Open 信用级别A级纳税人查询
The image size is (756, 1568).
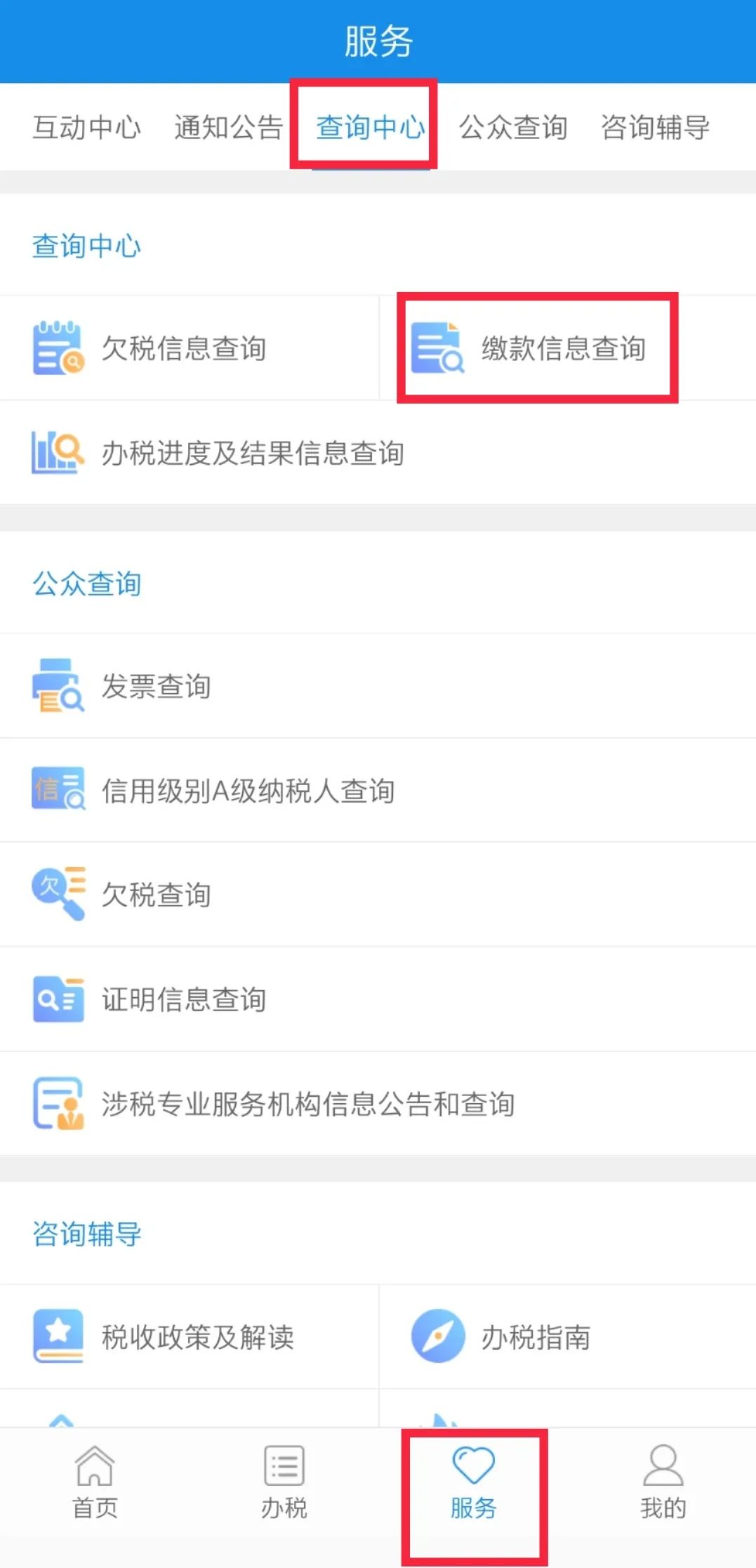[x=378, y=791]
